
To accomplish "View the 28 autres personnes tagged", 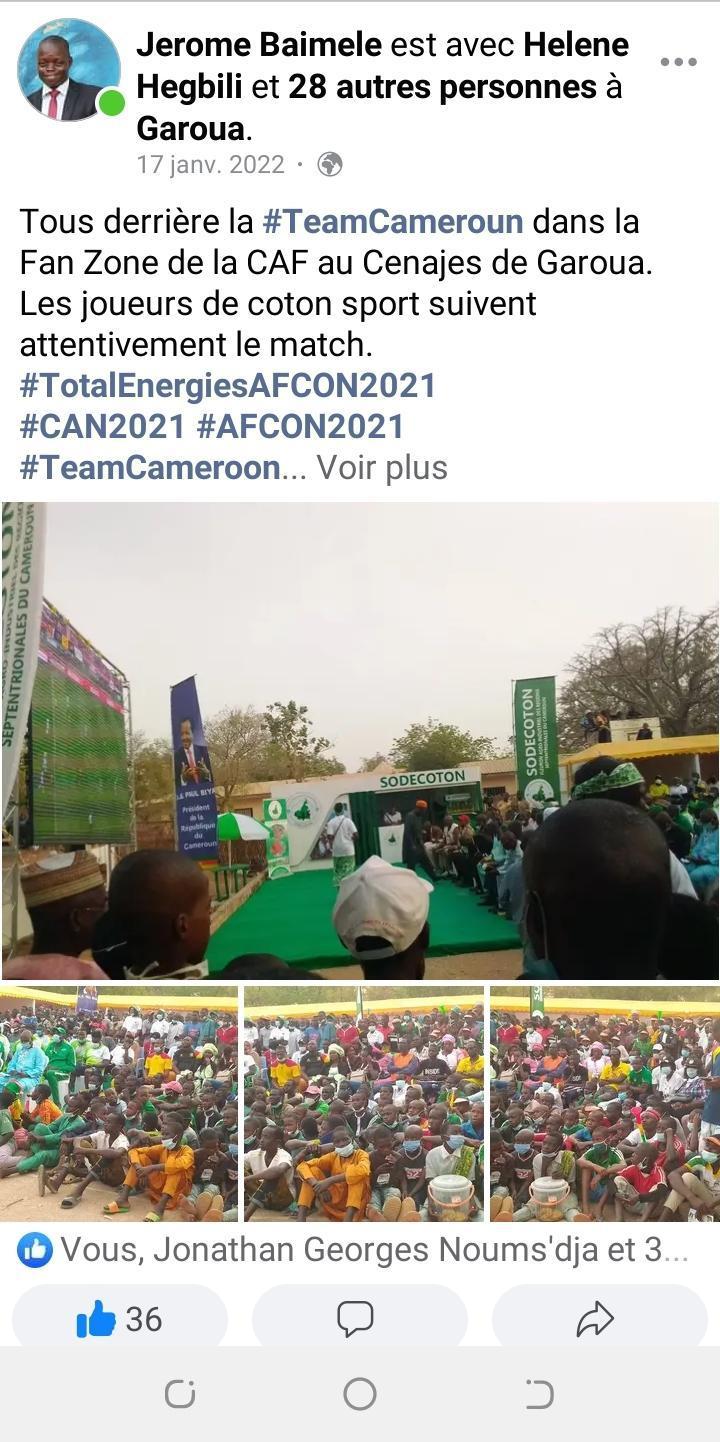I will click(442, 88).
